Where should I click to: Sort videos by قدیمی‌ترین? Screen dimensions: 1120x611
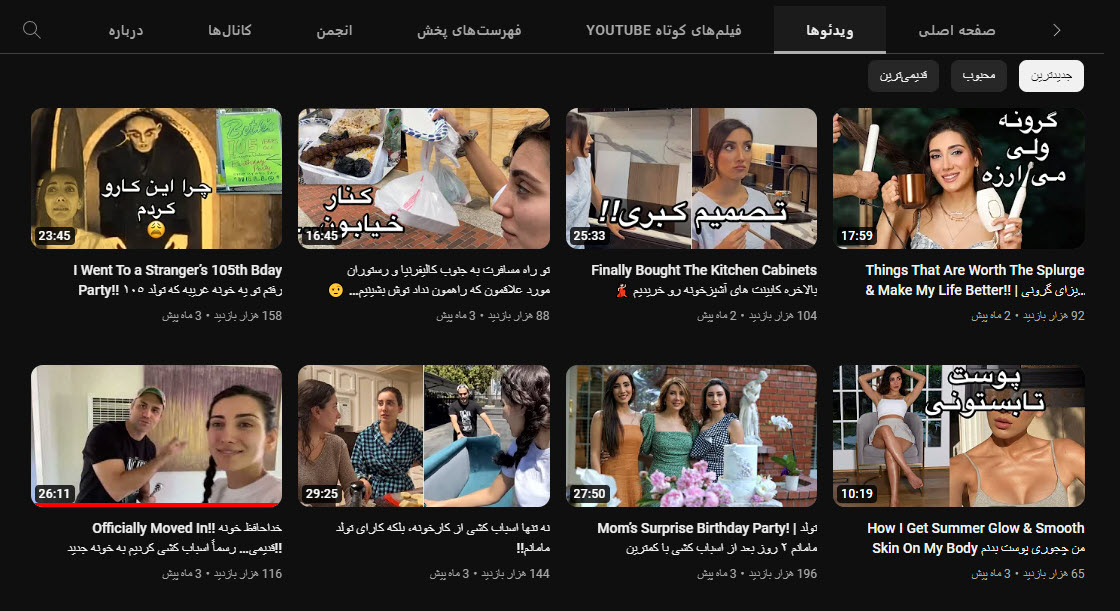[903, 76]
